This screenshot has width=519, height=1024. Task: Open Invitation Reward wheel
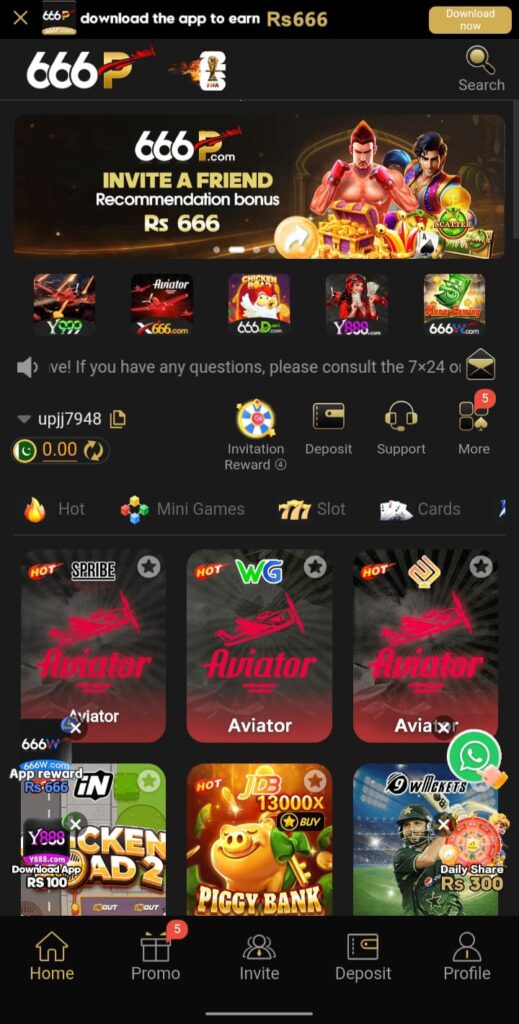(x=255, y=436)
